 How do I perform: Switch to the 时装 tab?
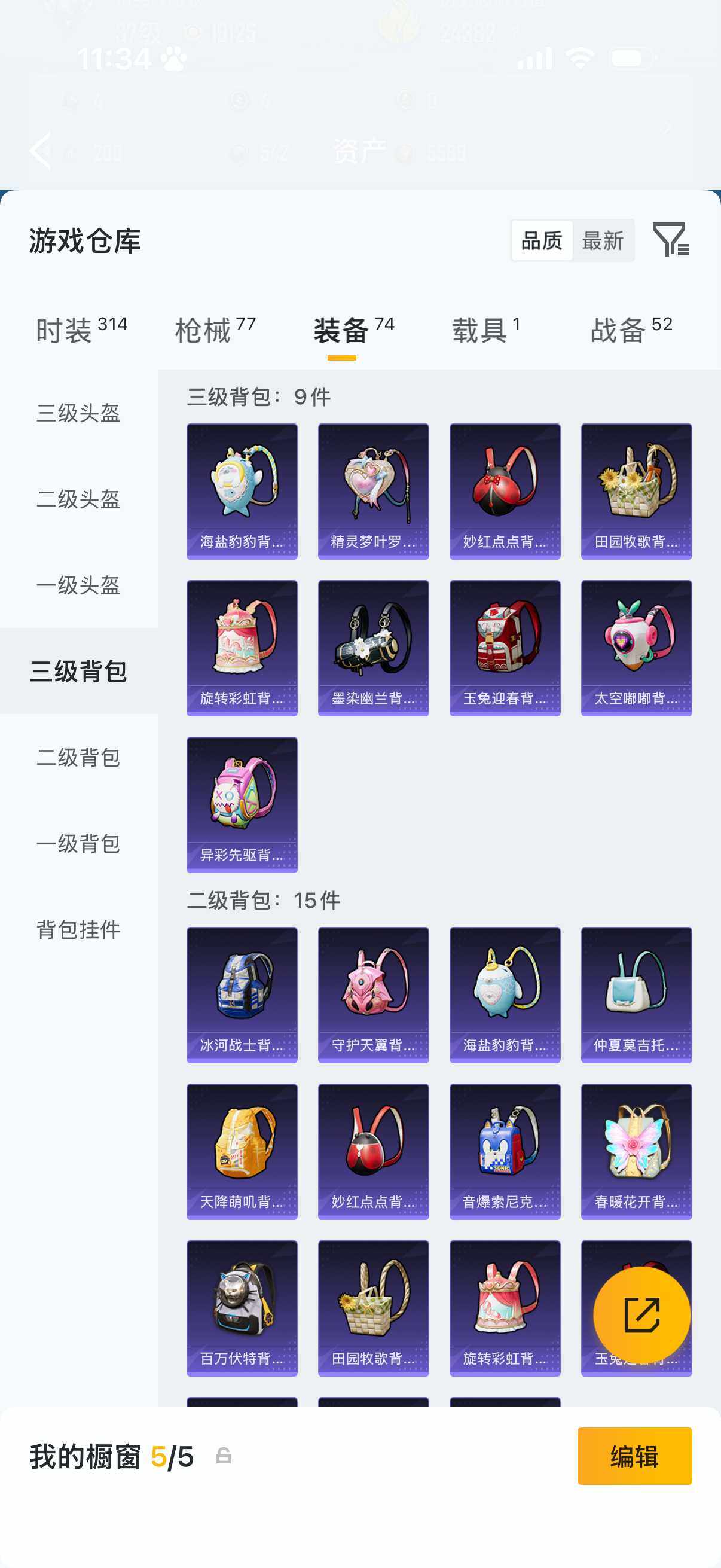point(81,331)
